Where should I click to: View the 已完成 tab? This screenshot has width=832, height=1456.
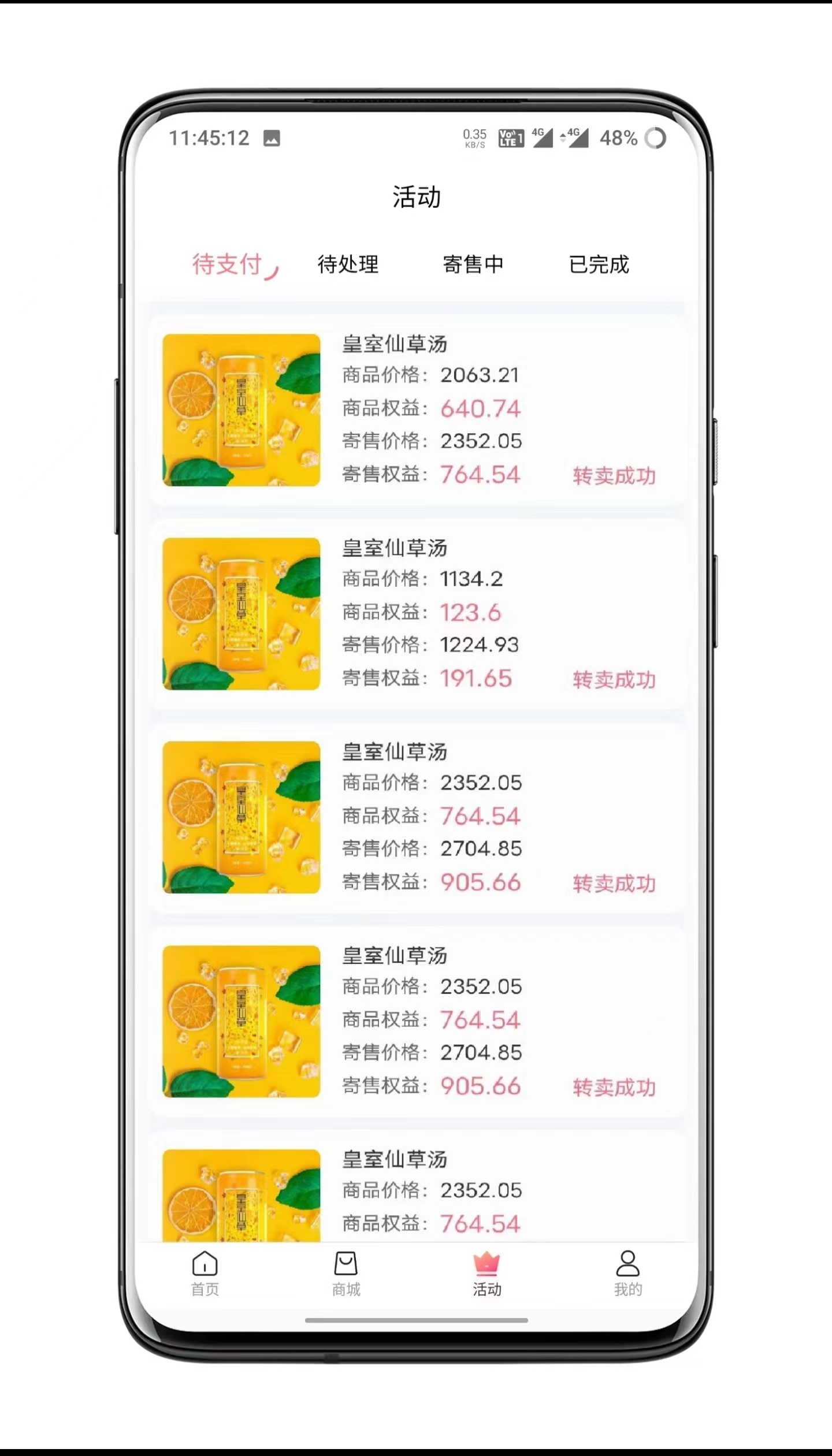[x=599, y=265]
